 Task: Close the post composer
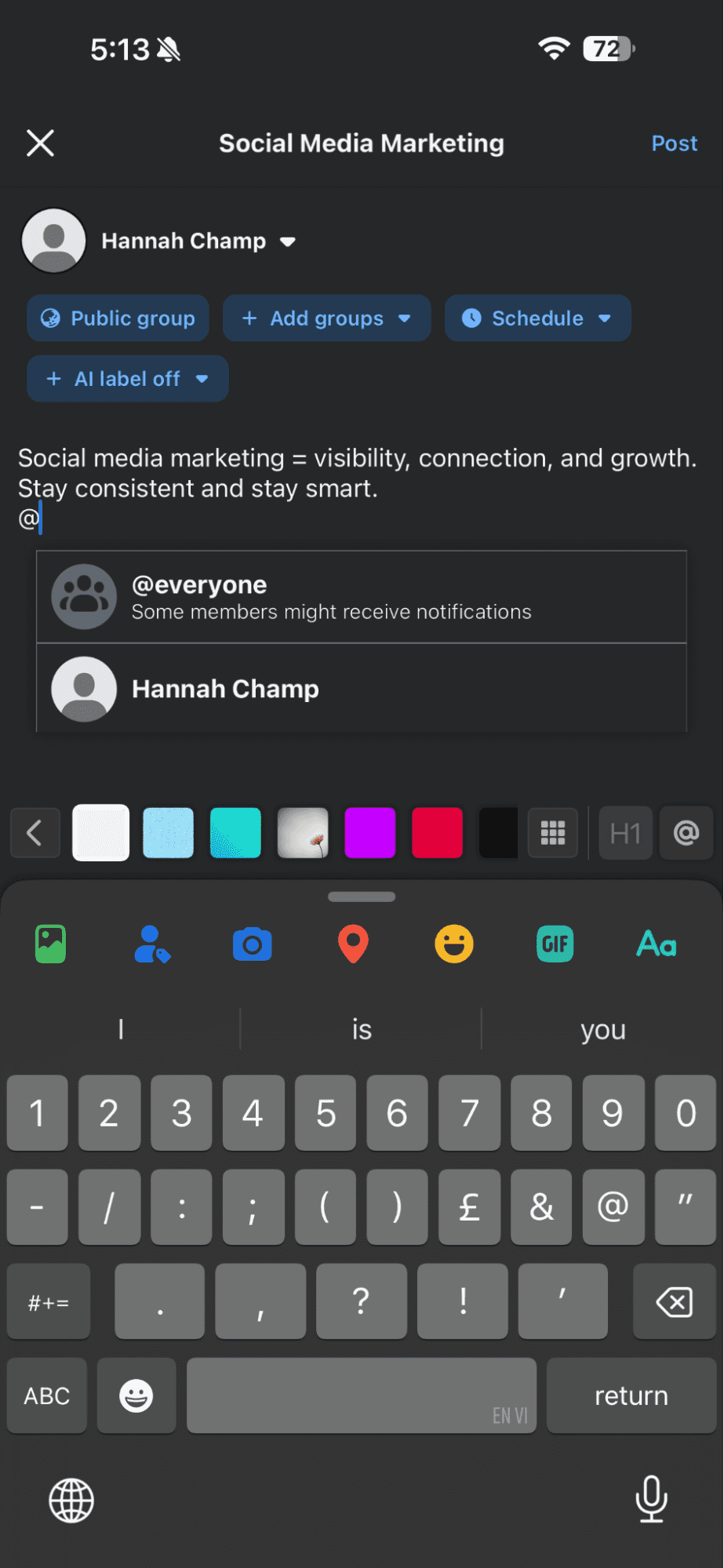click(40, 144)
